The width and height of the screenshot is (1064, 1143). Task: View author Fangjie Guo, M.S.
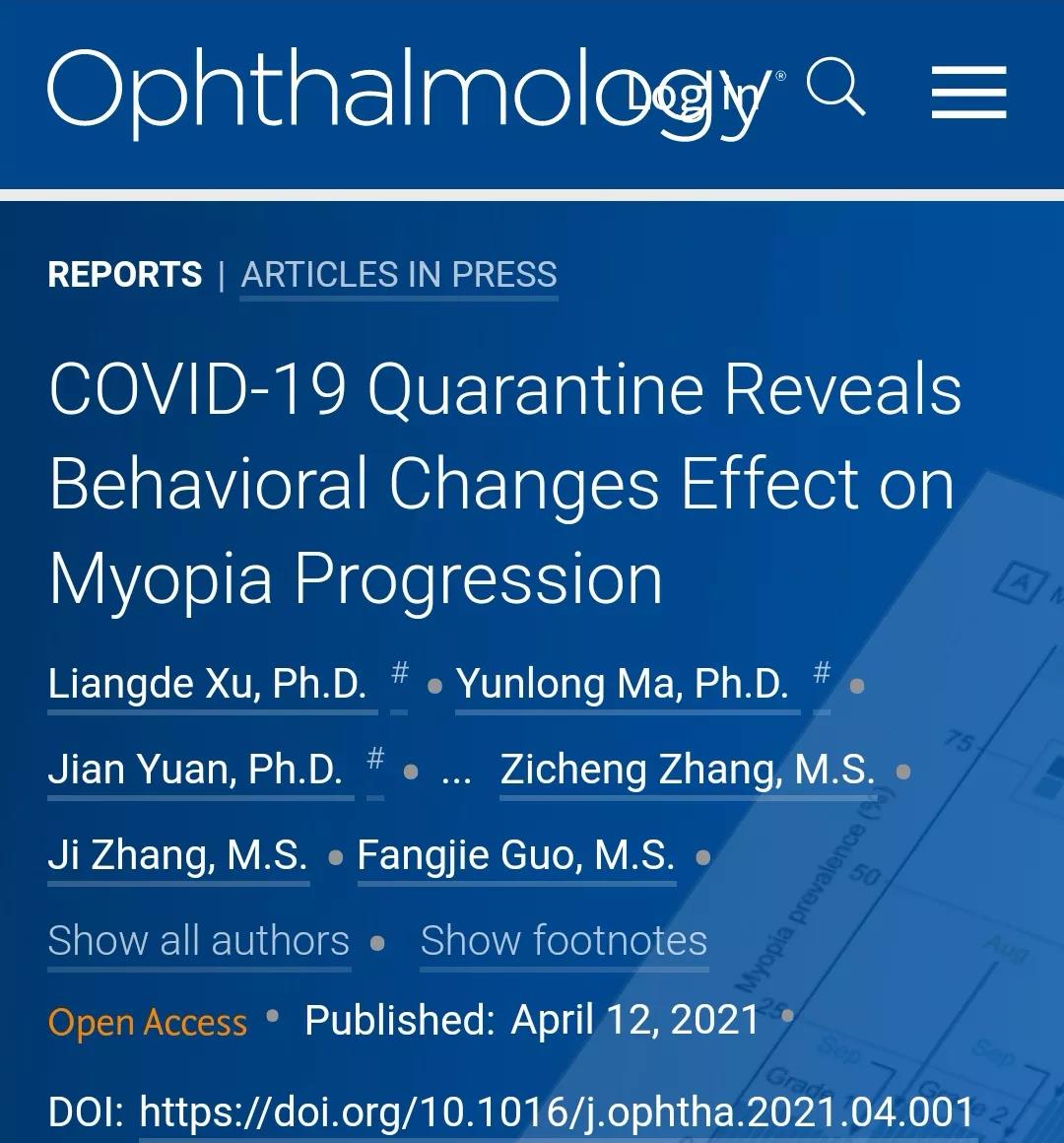pyautogui.click(x=516, y=854)
